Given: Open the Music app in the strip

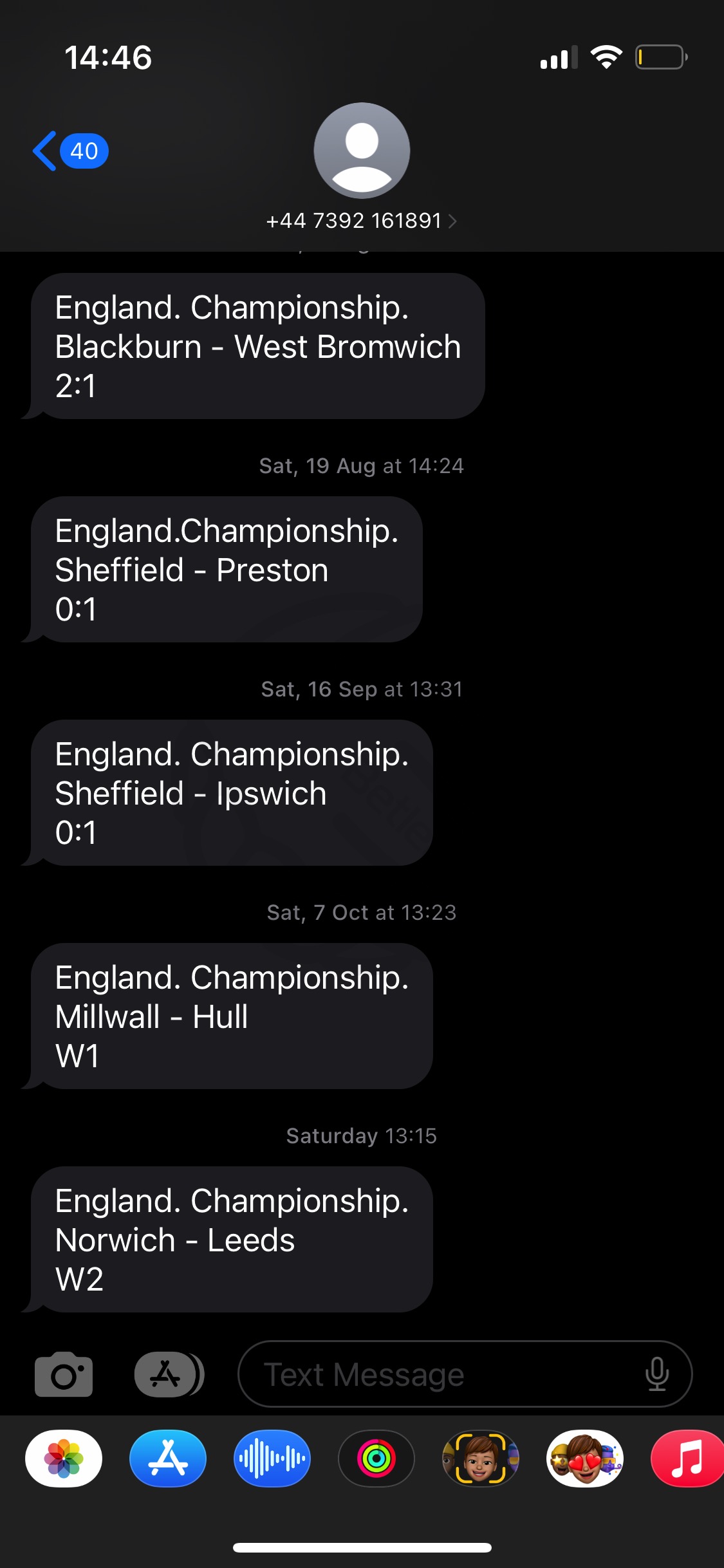Looking at the screenshot, I should pyautogui.click(x=687, y=1459).
